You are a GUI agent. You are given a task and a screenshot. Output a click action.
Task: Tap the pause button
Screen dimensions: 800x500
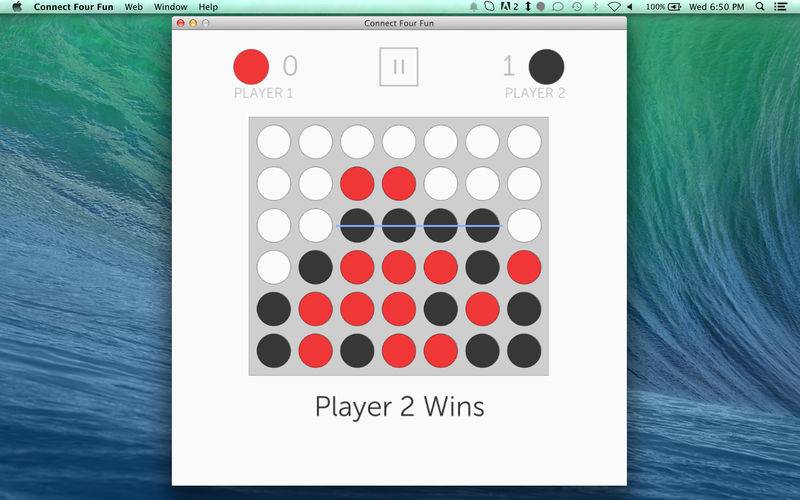(398, 67)
